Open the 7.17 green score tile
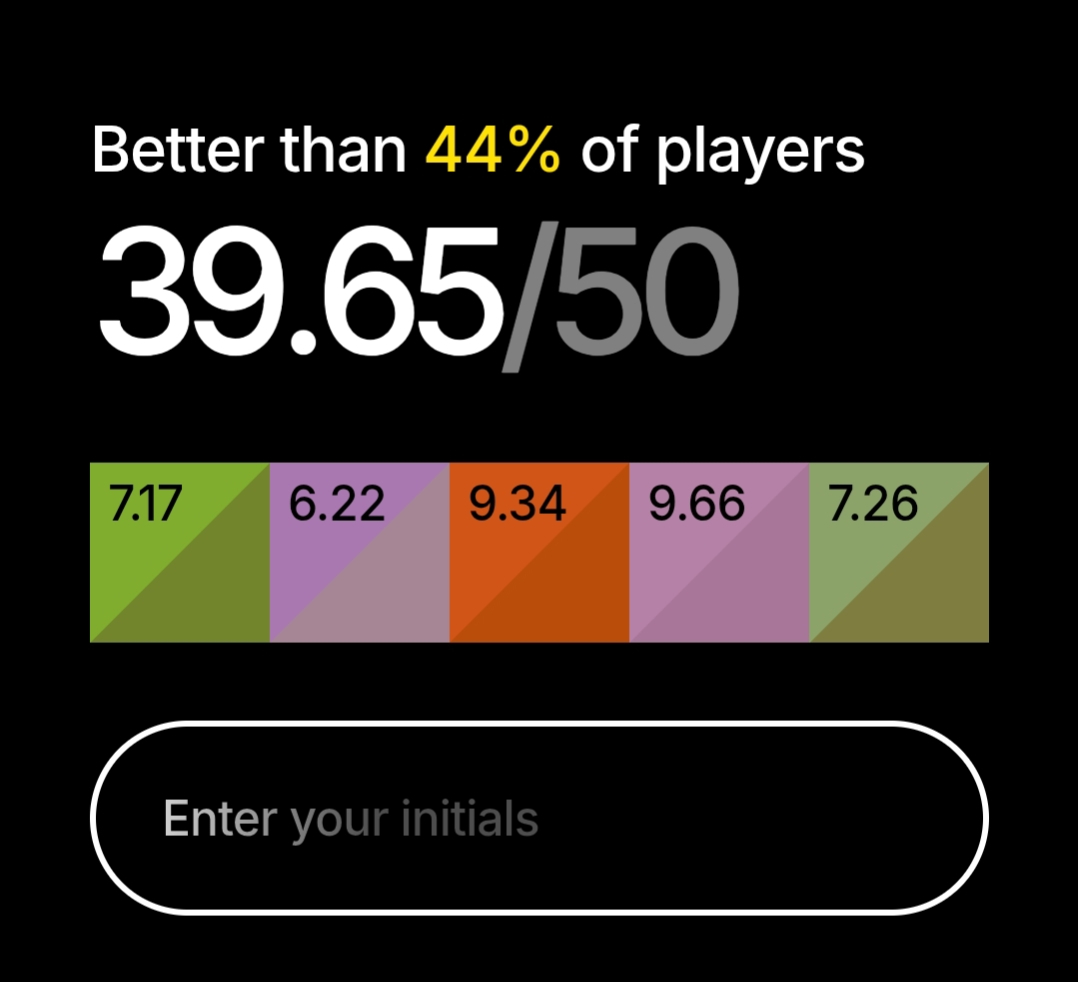The width and height of the screenshot is (1078, 982). coord(180,552)
